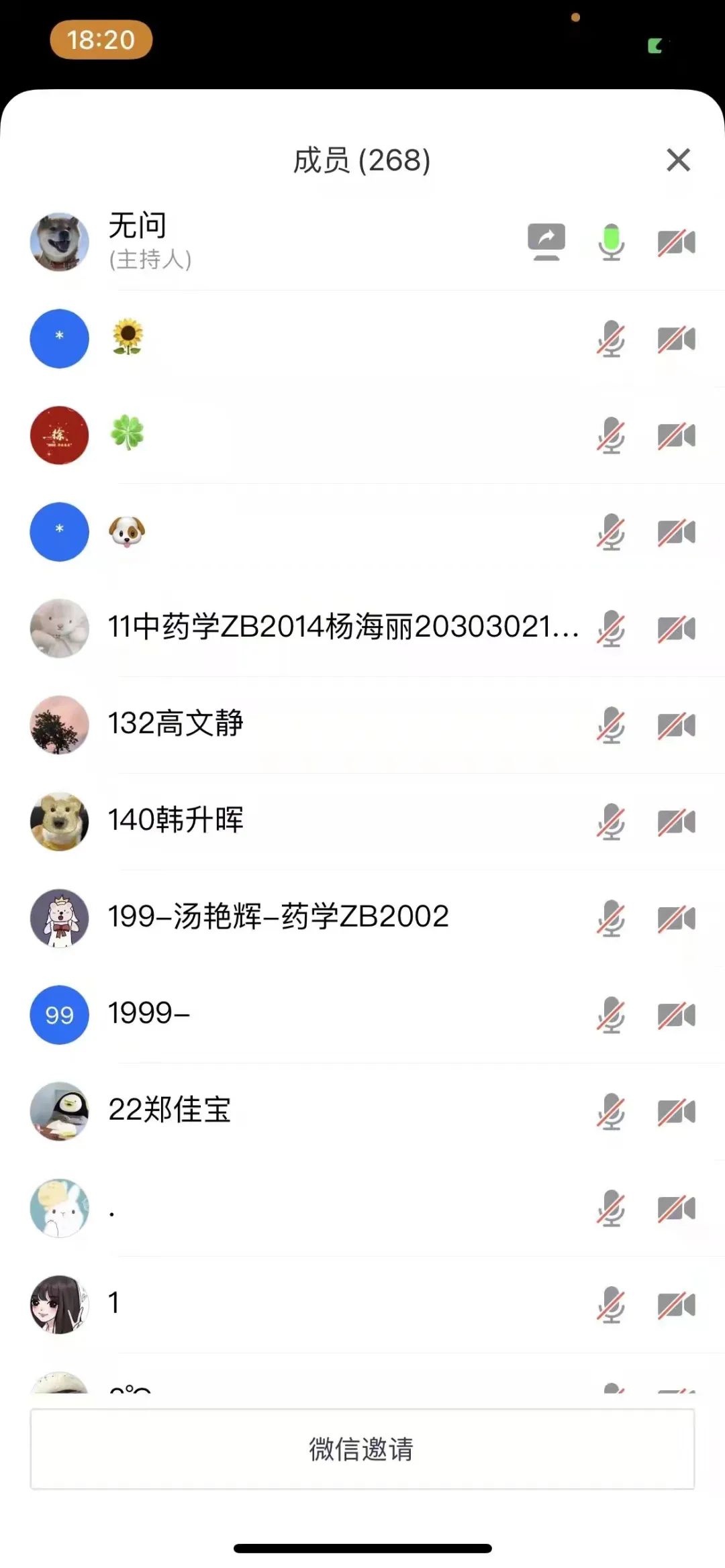Tap the screen share icon beside 无问
725x1568 pixels.
point(546,242)
